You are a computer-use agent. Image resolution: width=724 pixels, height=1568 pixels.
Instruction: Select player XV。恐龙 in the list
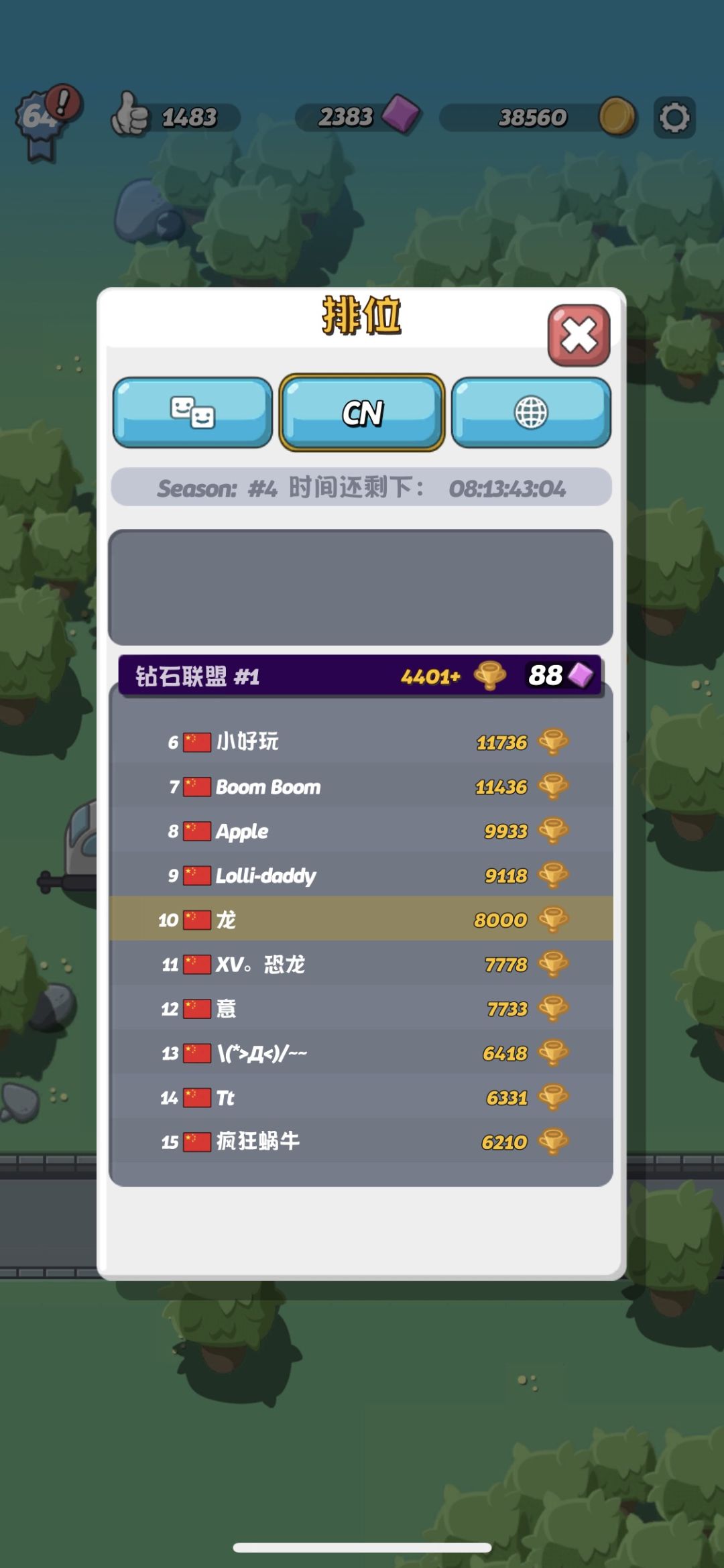(x=361, y=964)
